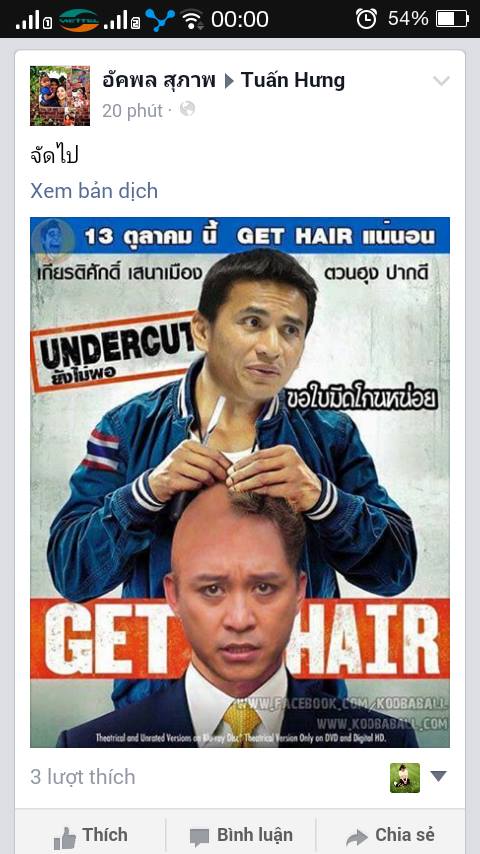Image resolution: width=480 pixels, height=854 pixels.
Task: Share the post via Chia sẻ
Action: (391, 835)
